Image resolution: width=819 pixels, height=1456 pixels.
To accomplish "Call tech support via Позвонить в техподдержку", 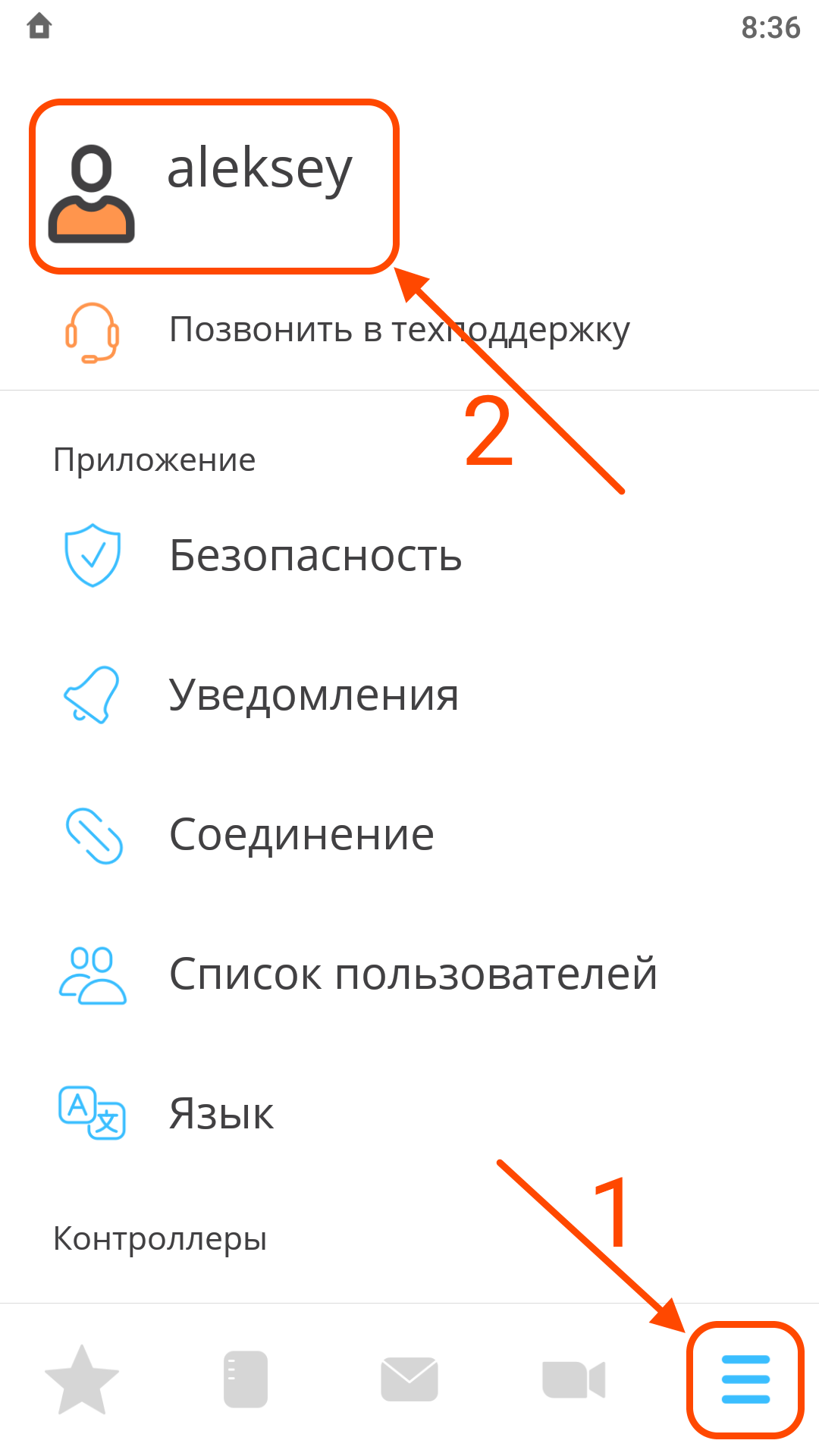I will [x=409, y=331].
